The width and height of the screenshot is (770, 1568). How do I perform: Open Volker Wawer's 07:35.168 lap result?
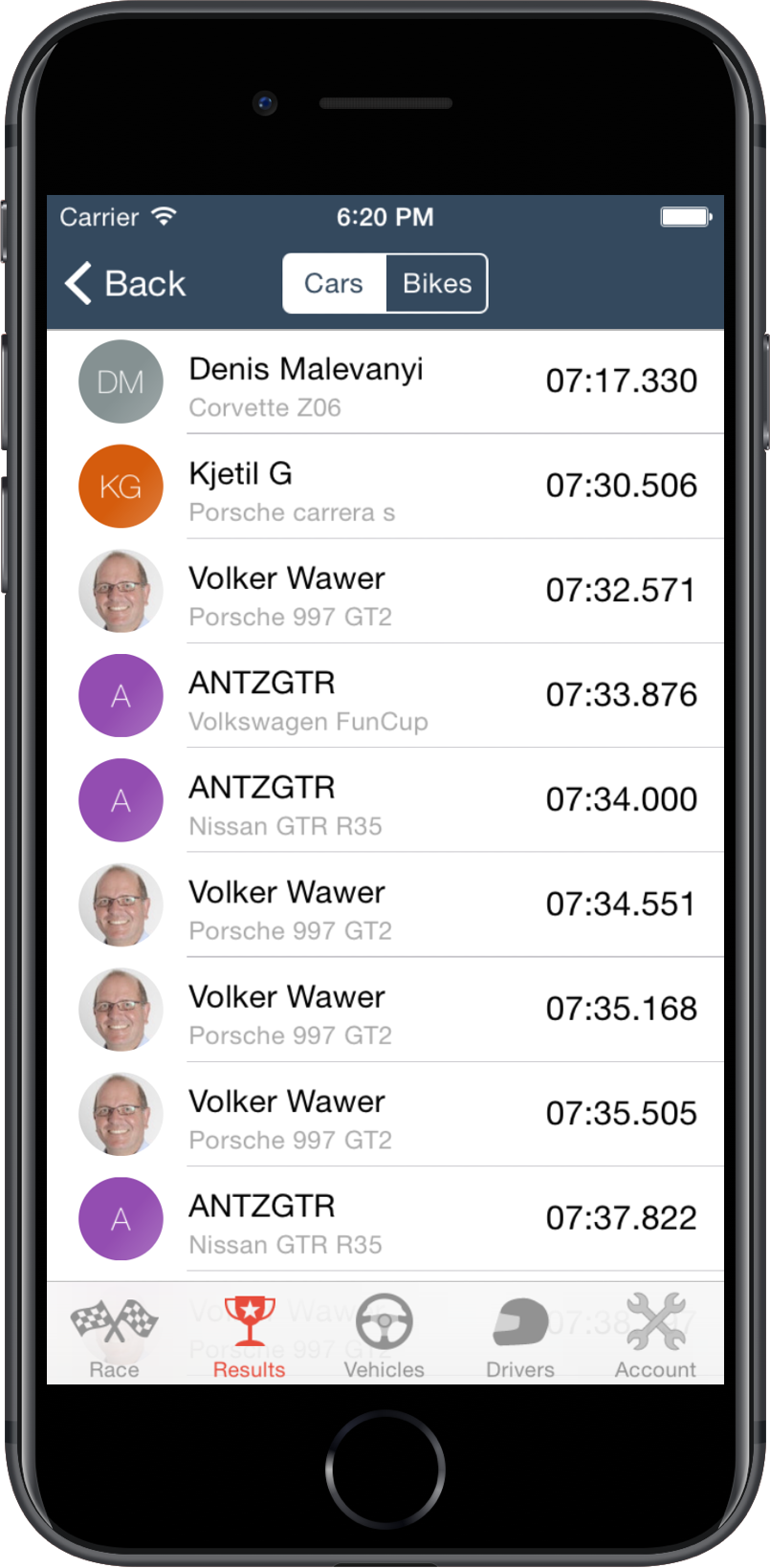pos(385,1010)
